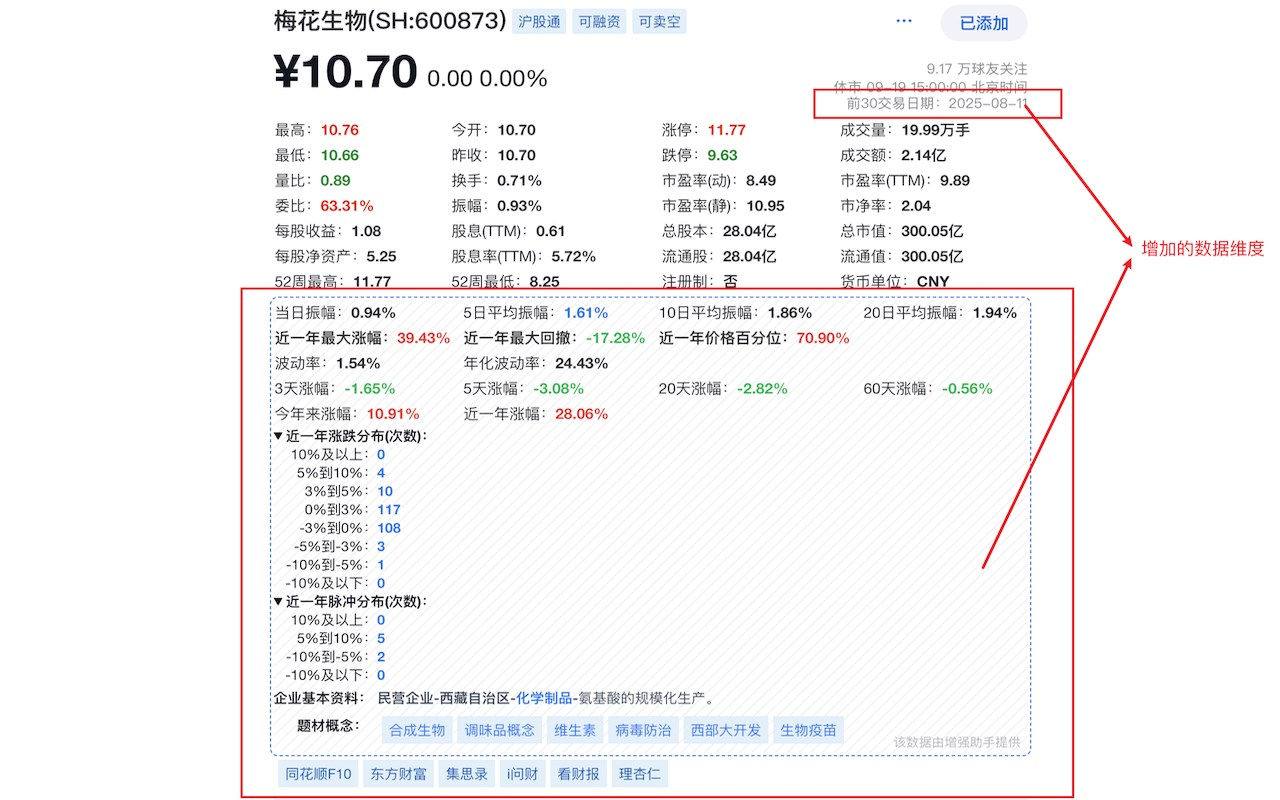Open the 理杏仁 link
This screenshot has height=800, width=1280.
(639, 773)
